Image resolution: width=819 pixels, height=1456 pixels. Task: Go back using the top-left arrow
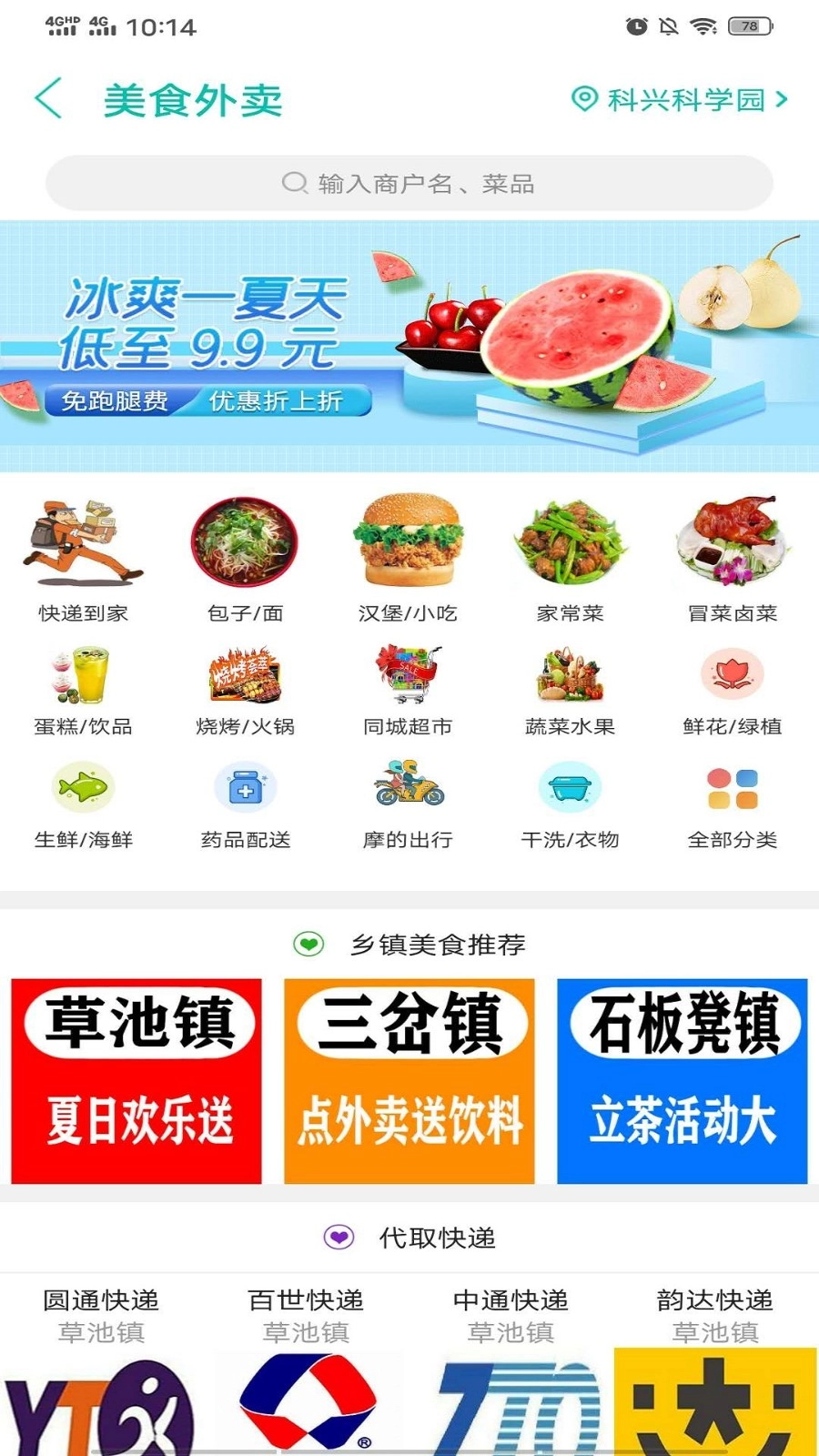pyautogui.click(x=48, y=98)
